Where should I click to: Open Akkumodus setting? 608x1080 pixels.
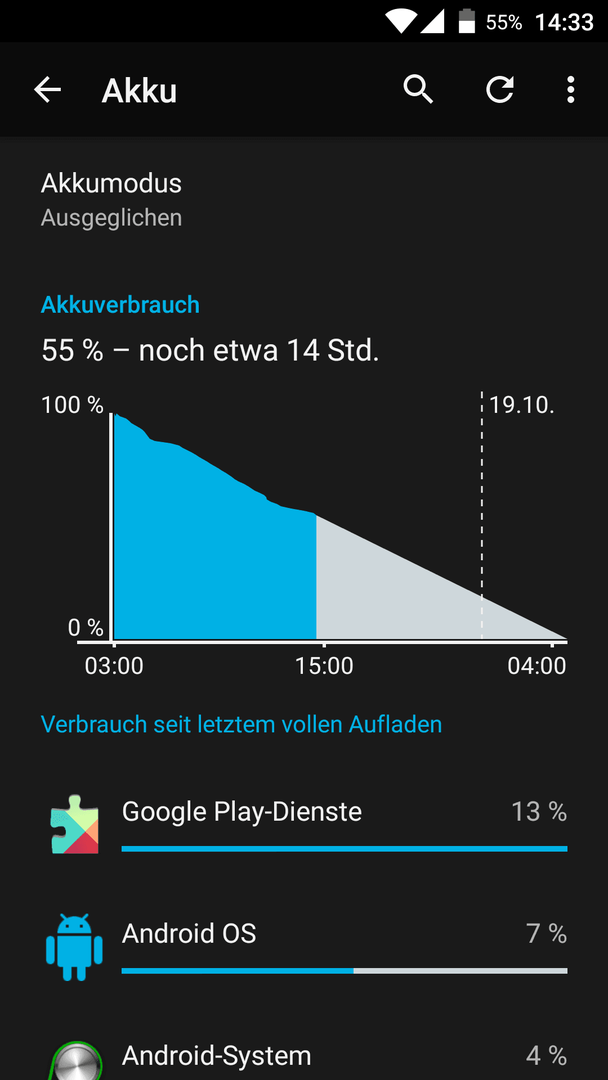coord(304,200)
